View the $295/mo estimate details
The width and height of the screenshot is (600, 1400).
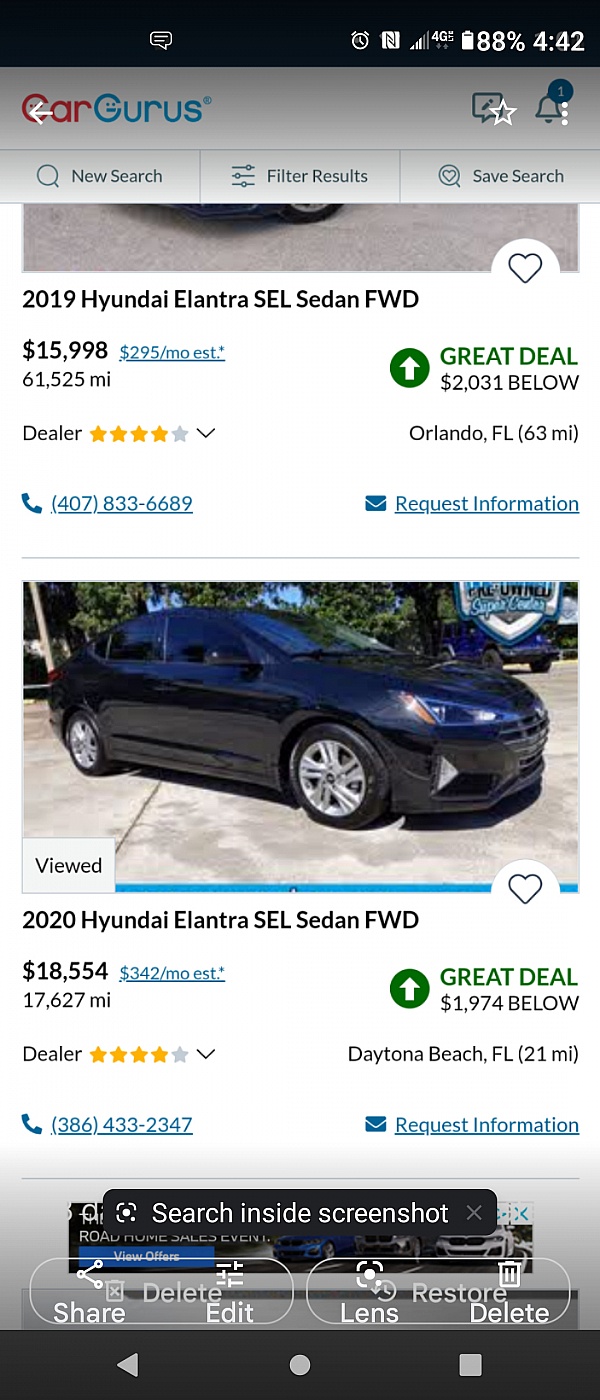point(172,352)
